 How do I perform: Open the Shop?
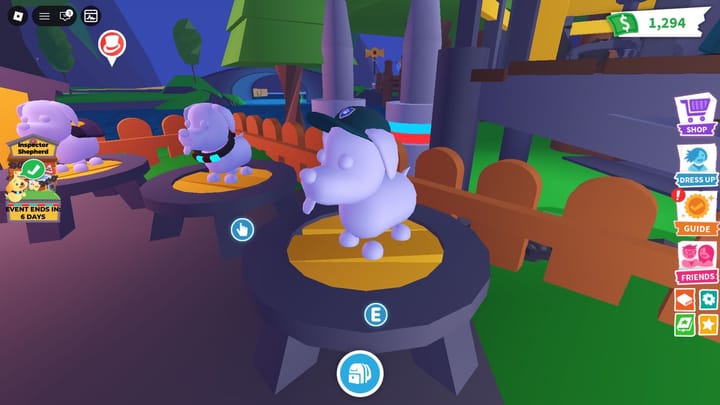pos(696,114)
